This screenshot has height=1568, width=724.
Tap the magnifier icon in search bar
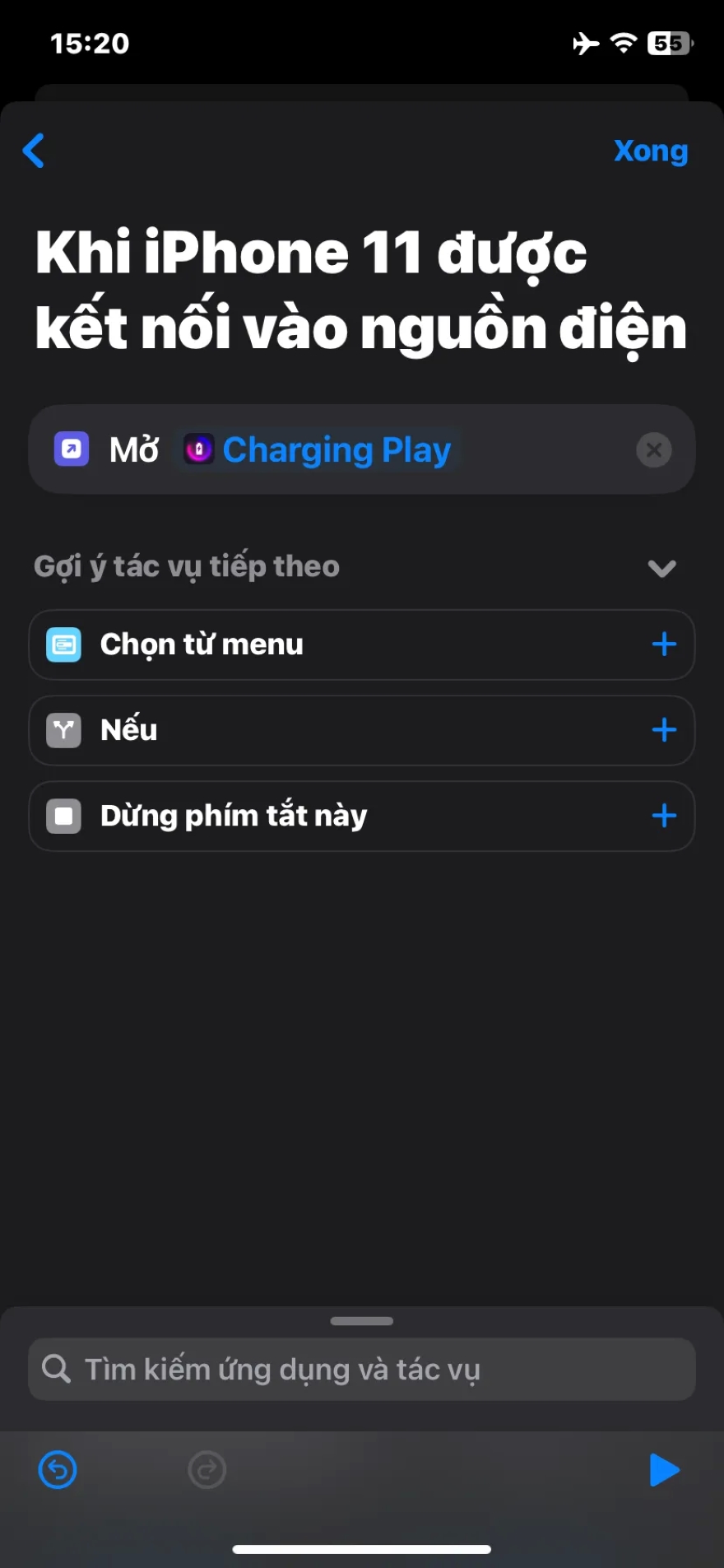56,1368
